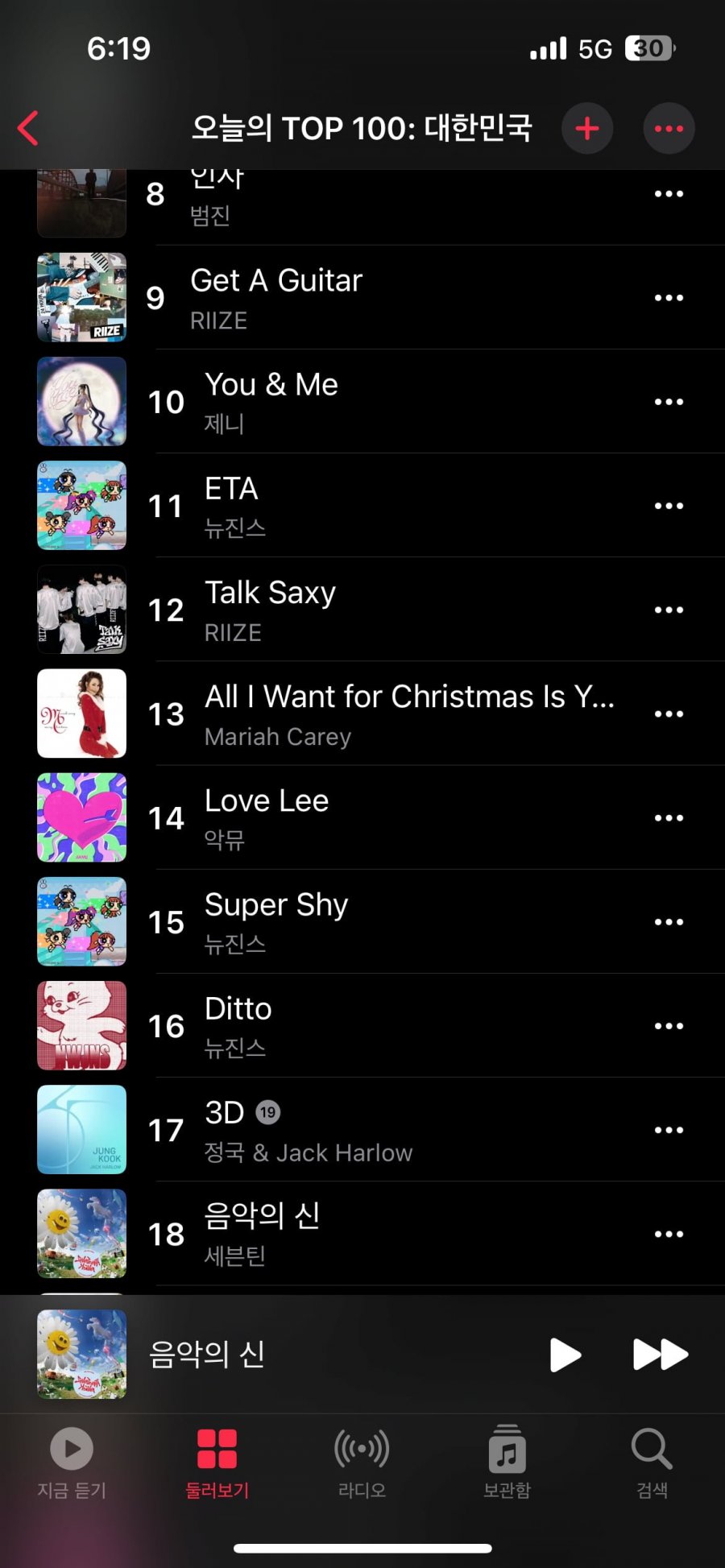Open more options for Love Lee
The image size is (725, 1568).
click(x=669, y=817)
